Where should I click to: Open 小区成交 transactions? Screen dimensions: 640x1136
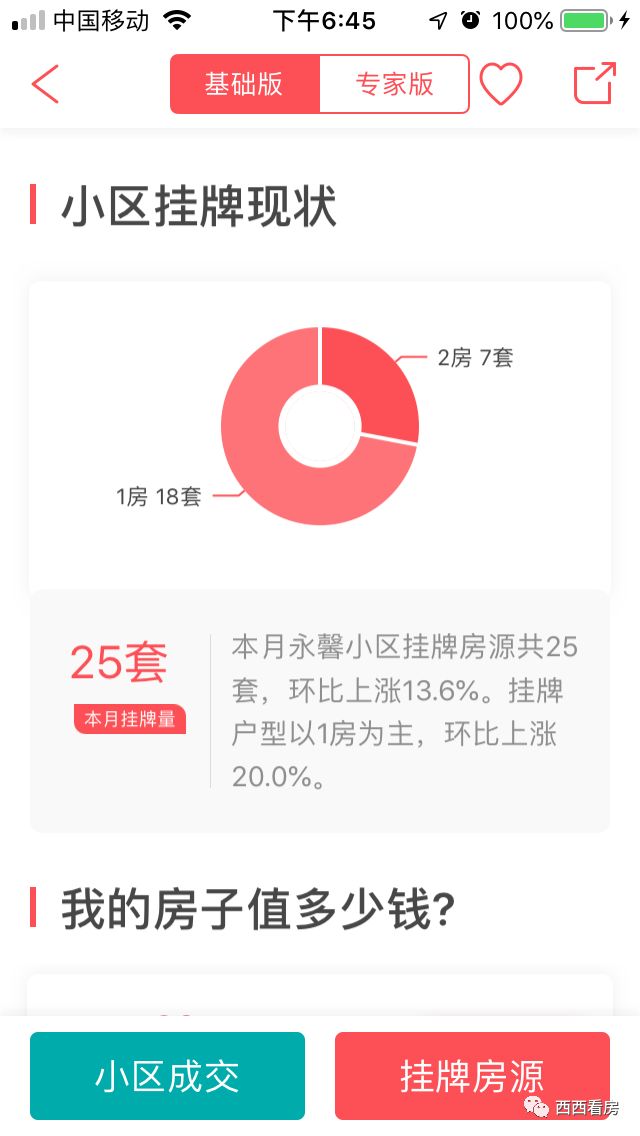click(167, 1076)
